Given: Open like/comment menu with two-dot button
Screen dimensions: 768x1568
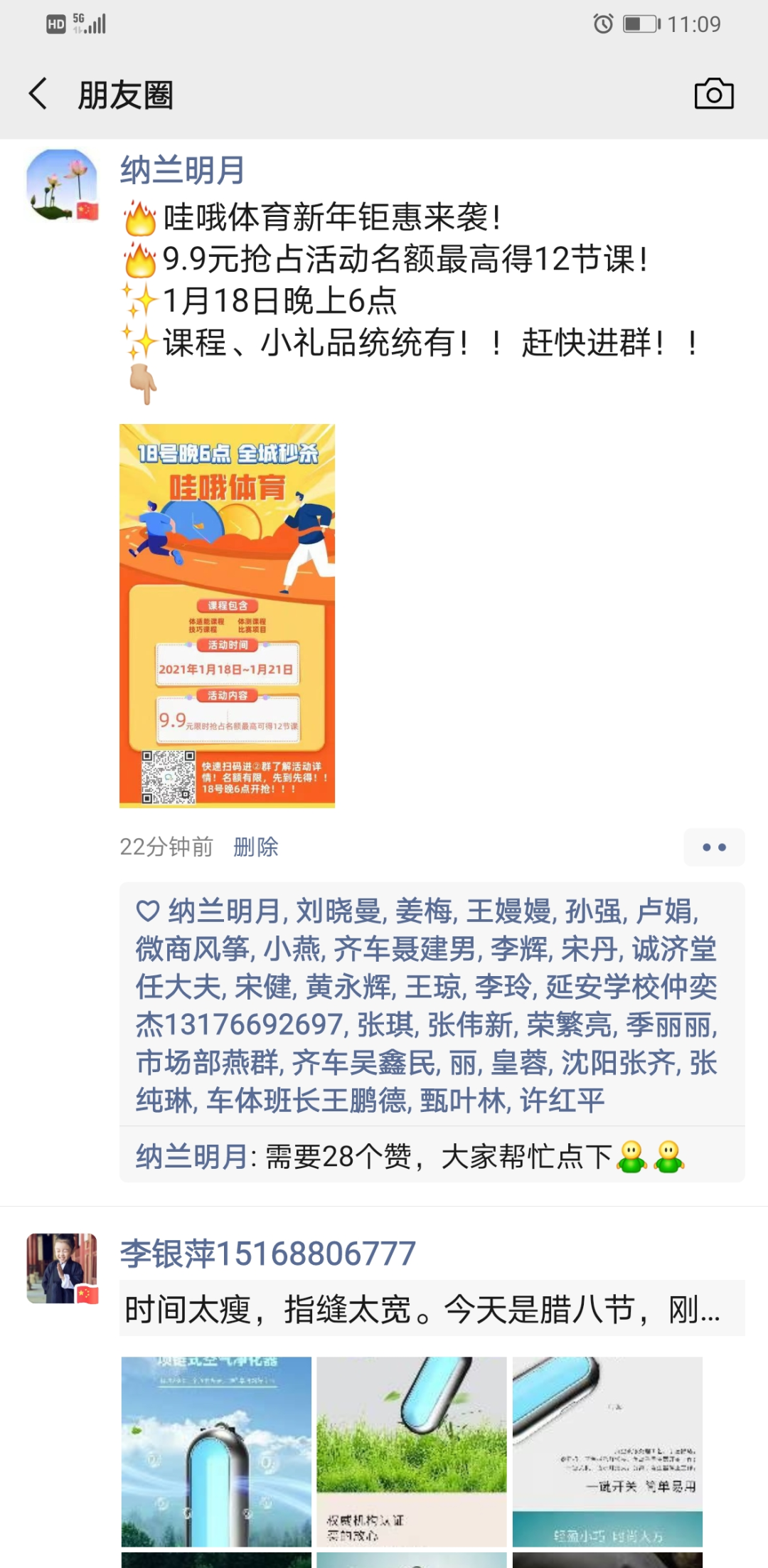Looking at the screenshot, I should 713,847.
